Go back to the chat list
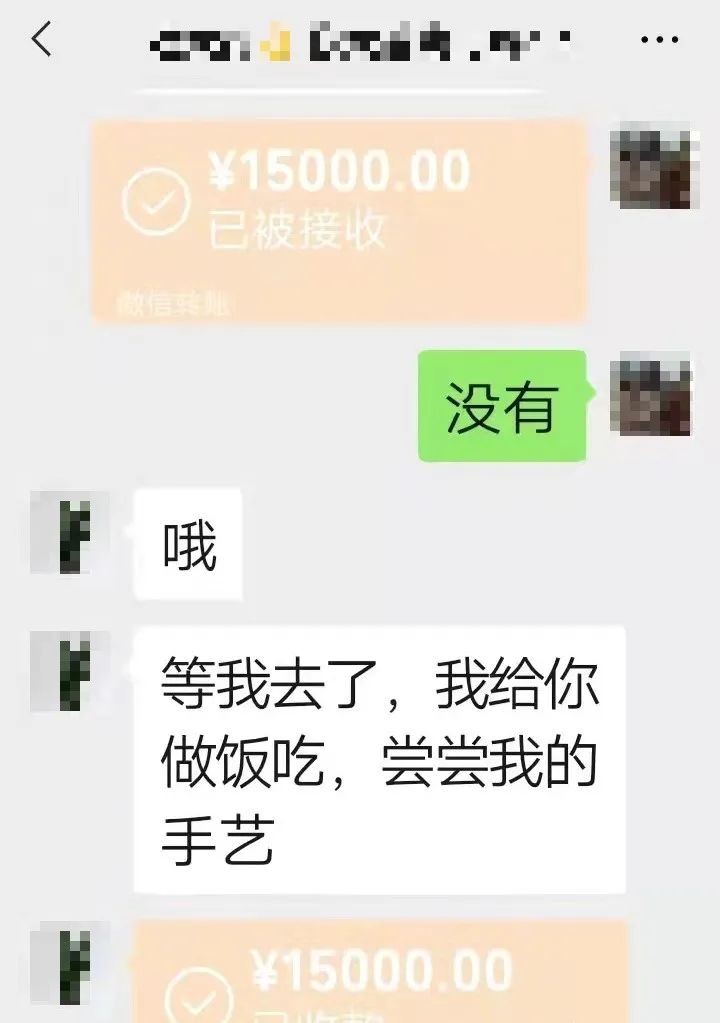This screenshot has width=720, height=1023. [41, 40]
